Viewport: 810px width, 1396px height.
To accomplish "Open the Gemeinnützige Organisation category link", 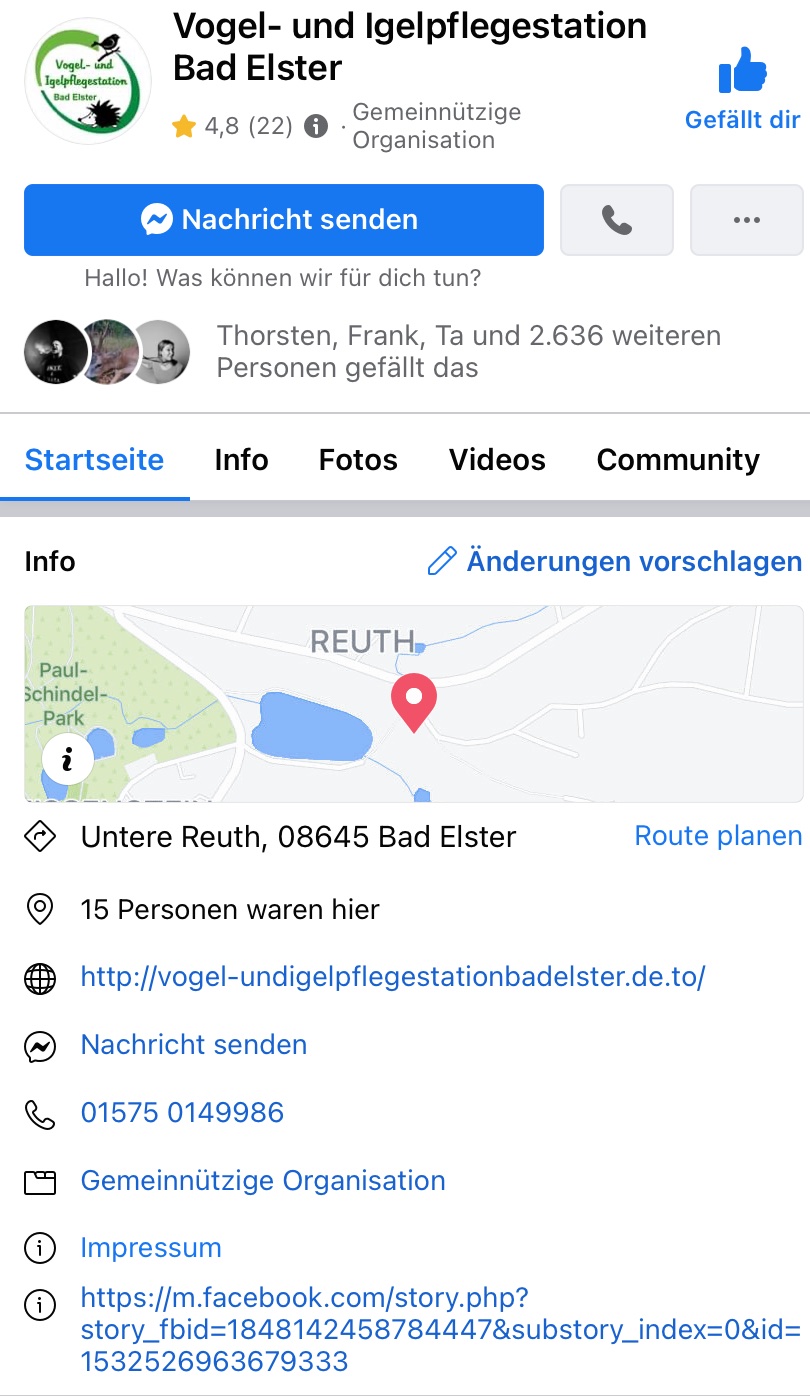I will [263, 1181].
